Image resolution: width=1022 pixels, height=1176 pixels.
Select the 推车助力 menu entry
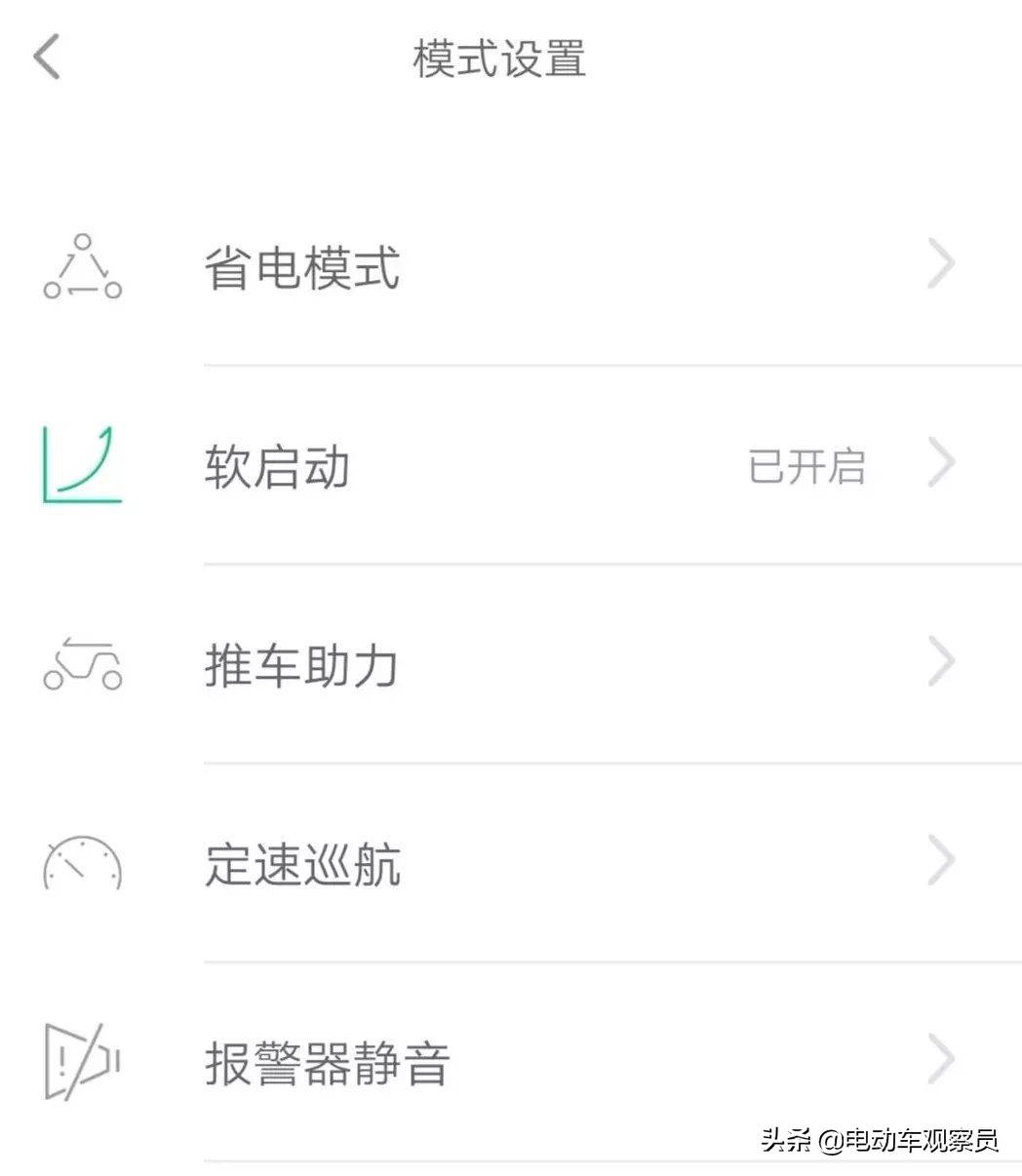[300, 667]
